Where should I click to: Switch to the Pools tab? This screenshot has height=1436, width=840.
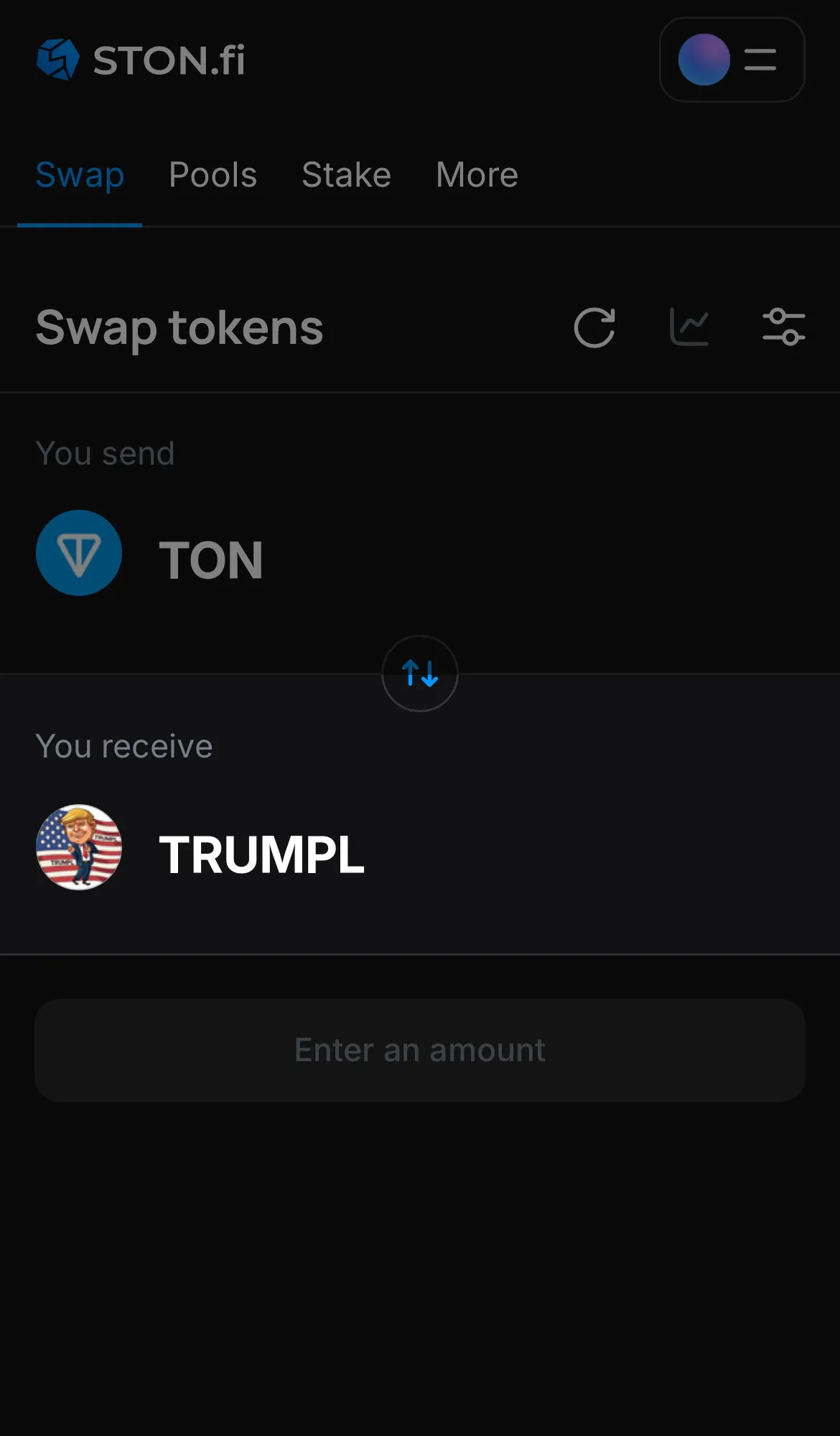pos(213,174)
